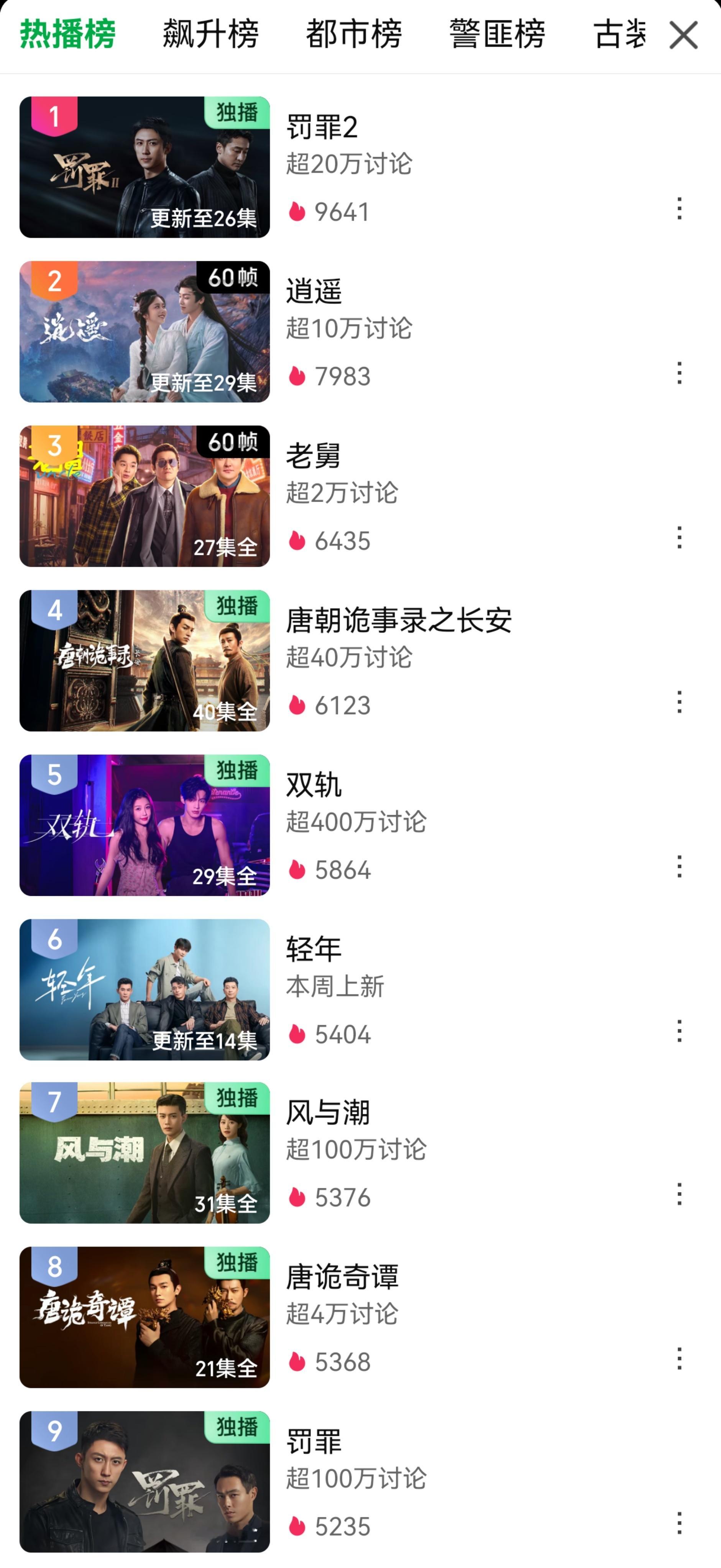
Task: Open more options for 罚罪2
Action: click(x=679, y=209)
